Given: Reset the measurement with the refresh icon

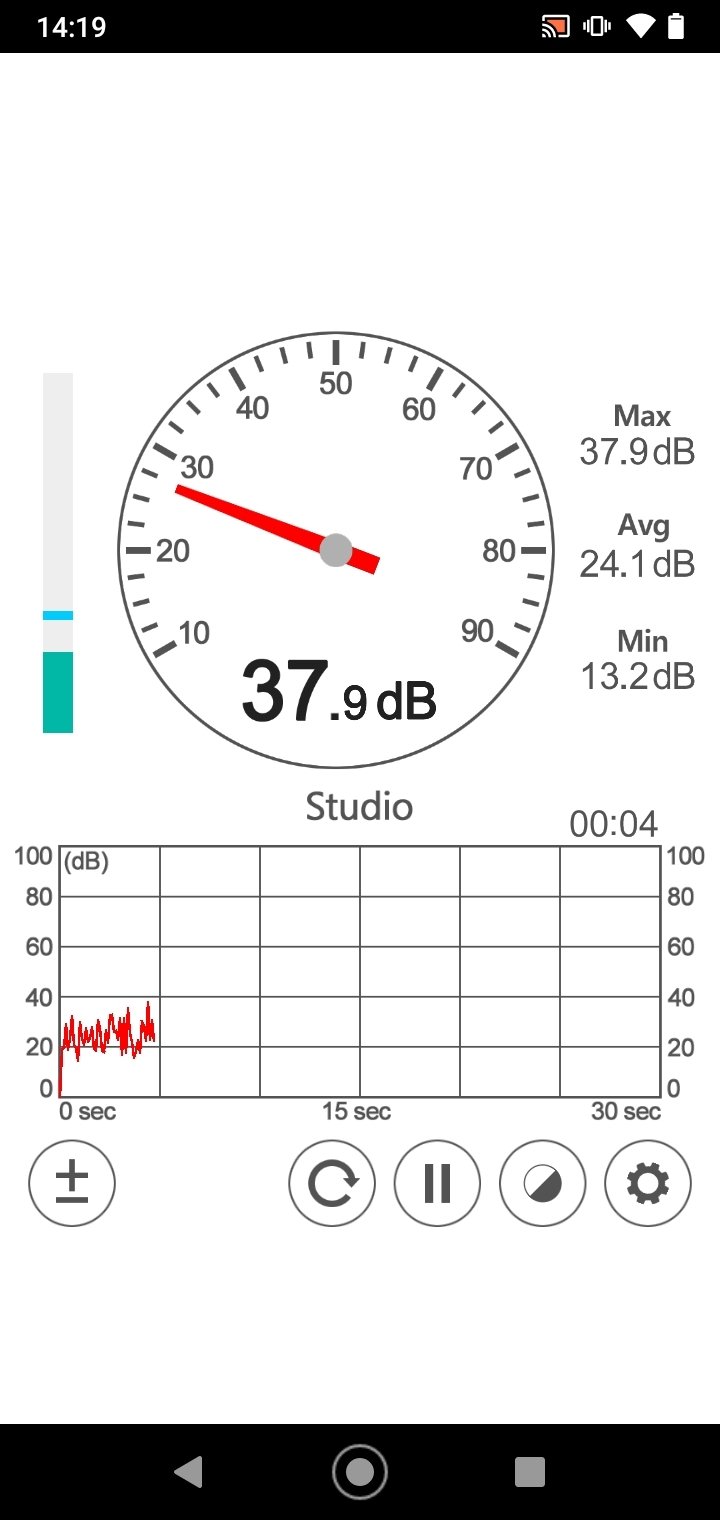Looking at the screenshot, I should point(332,1183).
